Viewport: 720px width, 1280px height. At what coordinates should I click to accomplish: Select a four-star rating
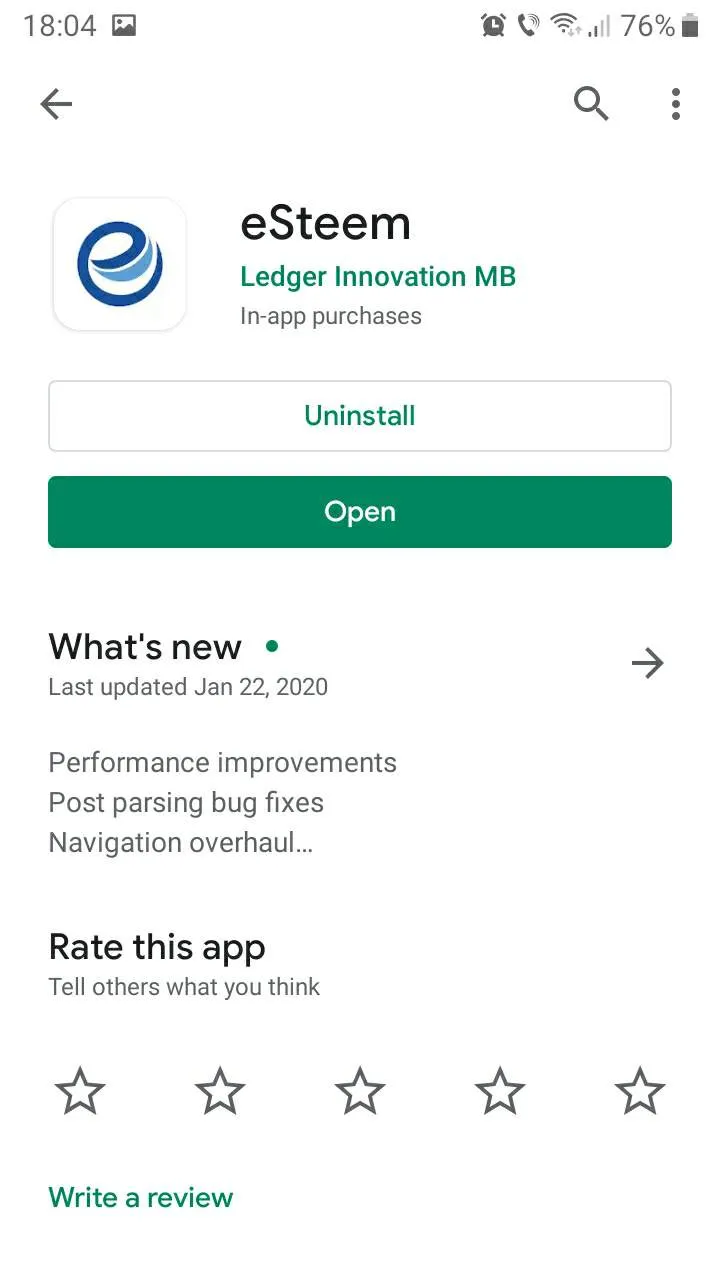click(500, 1090)
